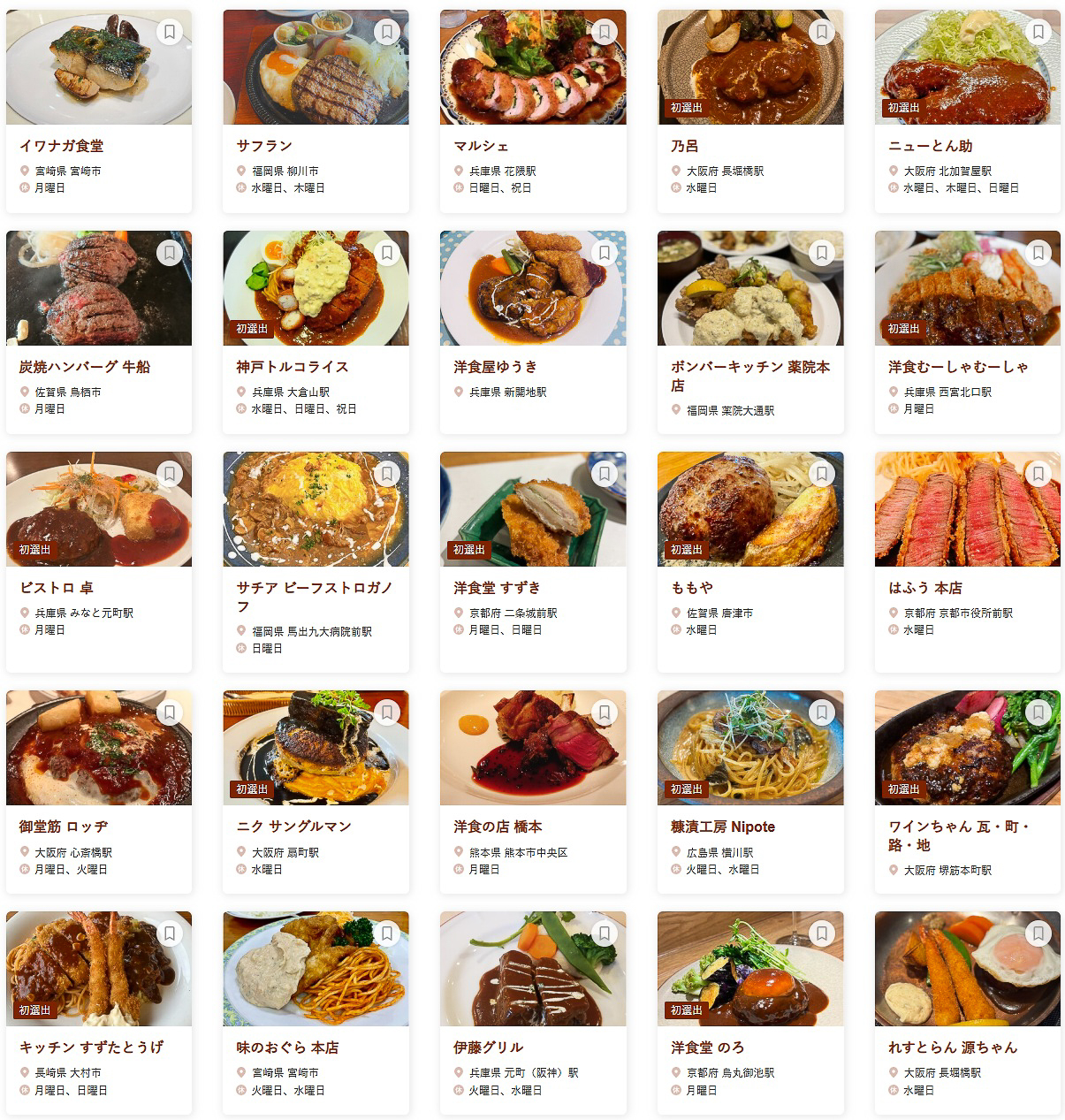This screenshot has height=1120, width=1065.
Task: Click the location pin icon for 伊藤グリル
Action: click(x=457, y=1071)
